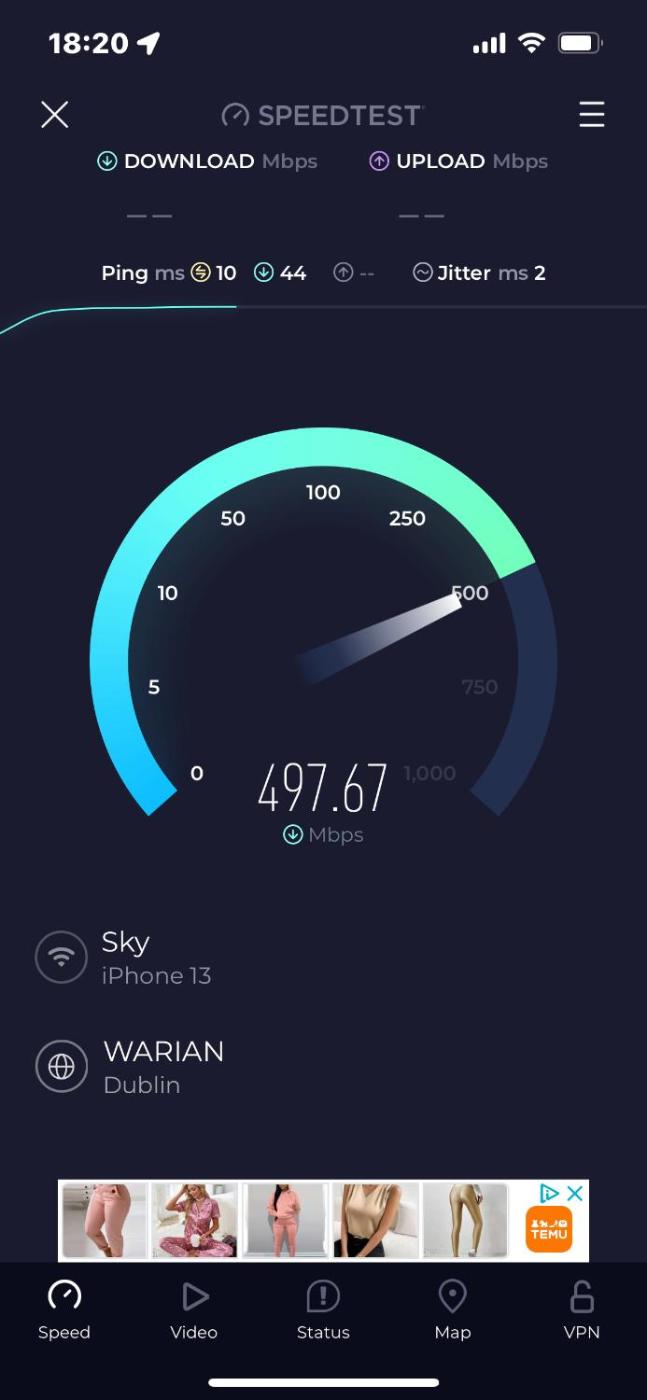This screenshot has width=647, height=1400.
Task: Switch to the Video tab
Action: coord(194,1310)
